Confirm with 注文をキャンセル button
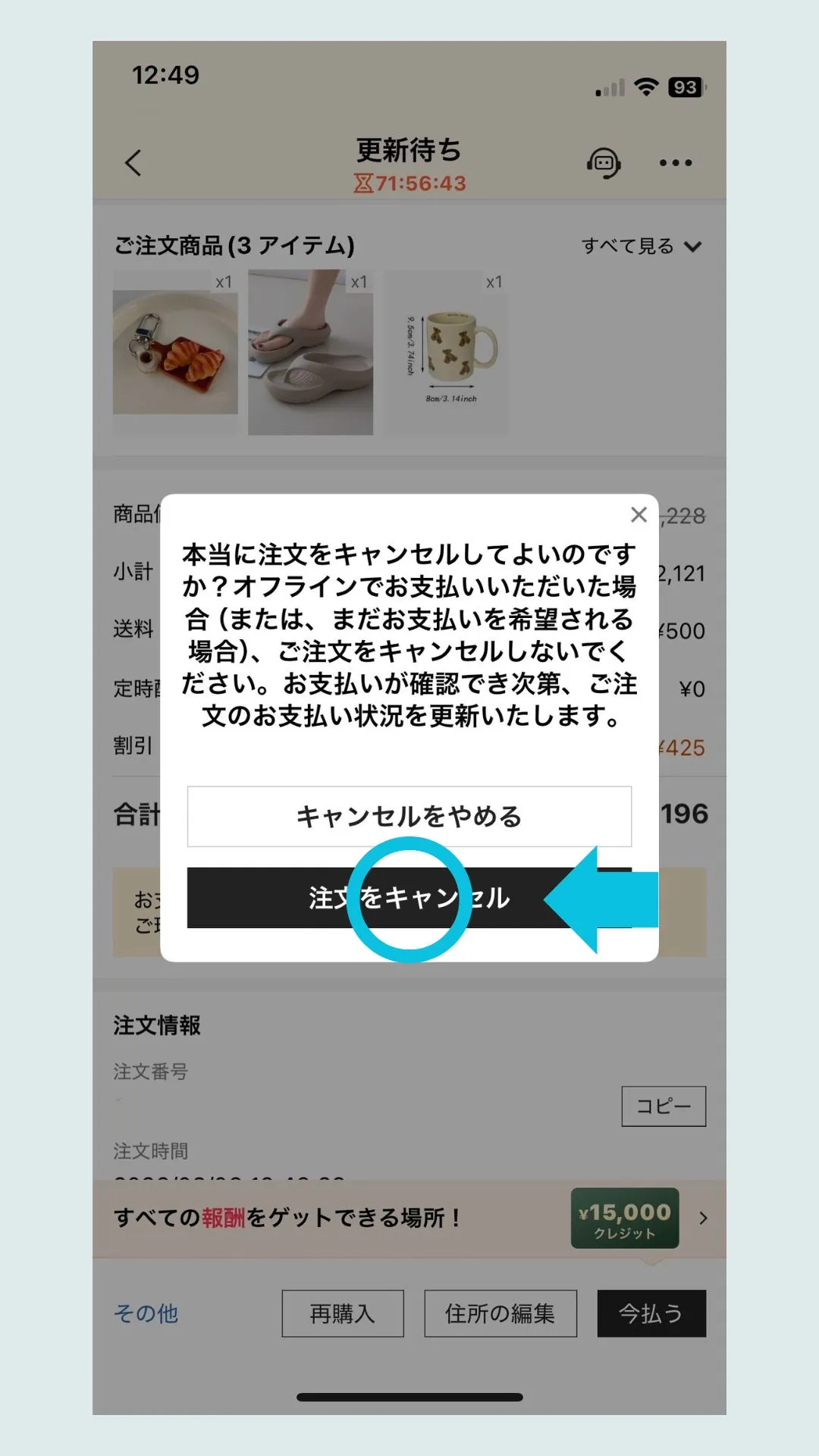This screenshot has height=1456, width=819. [x=409, y=898]
